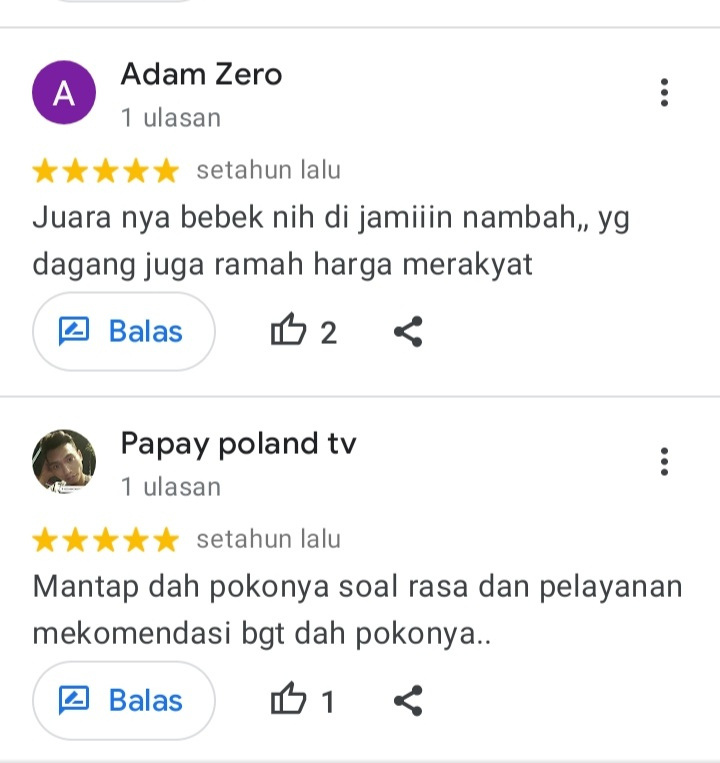This screenshot has width=720, height=763.
Task: Tap Balas under Papay poland tv's review
Action: (x=124, y=701)
